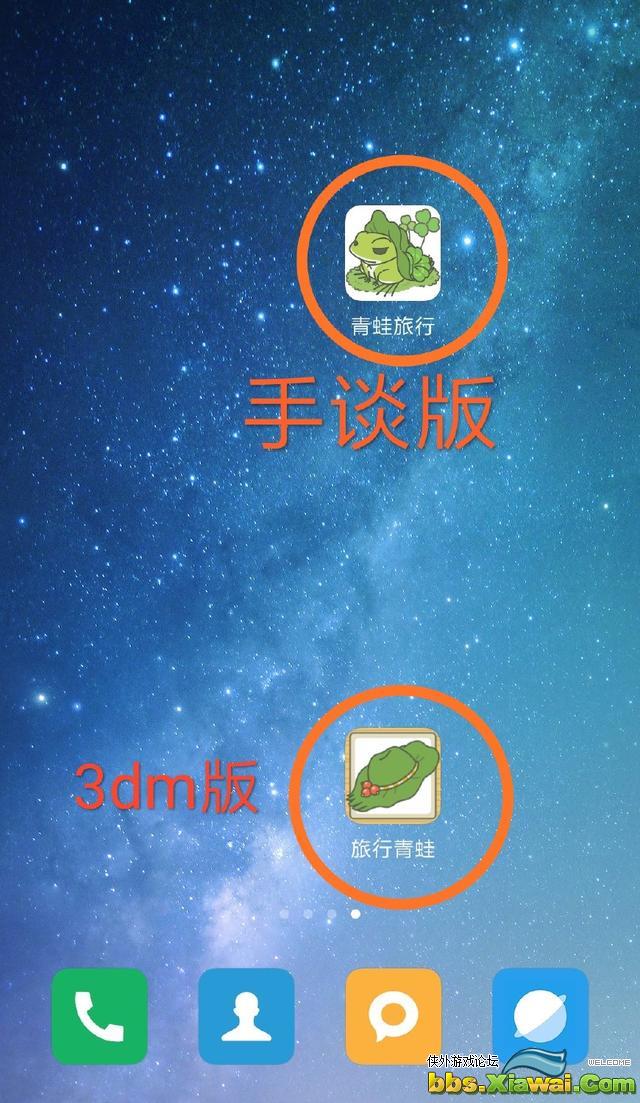
Task: Open the 青蛙旅行 frog app
Action: coord(393,252)
